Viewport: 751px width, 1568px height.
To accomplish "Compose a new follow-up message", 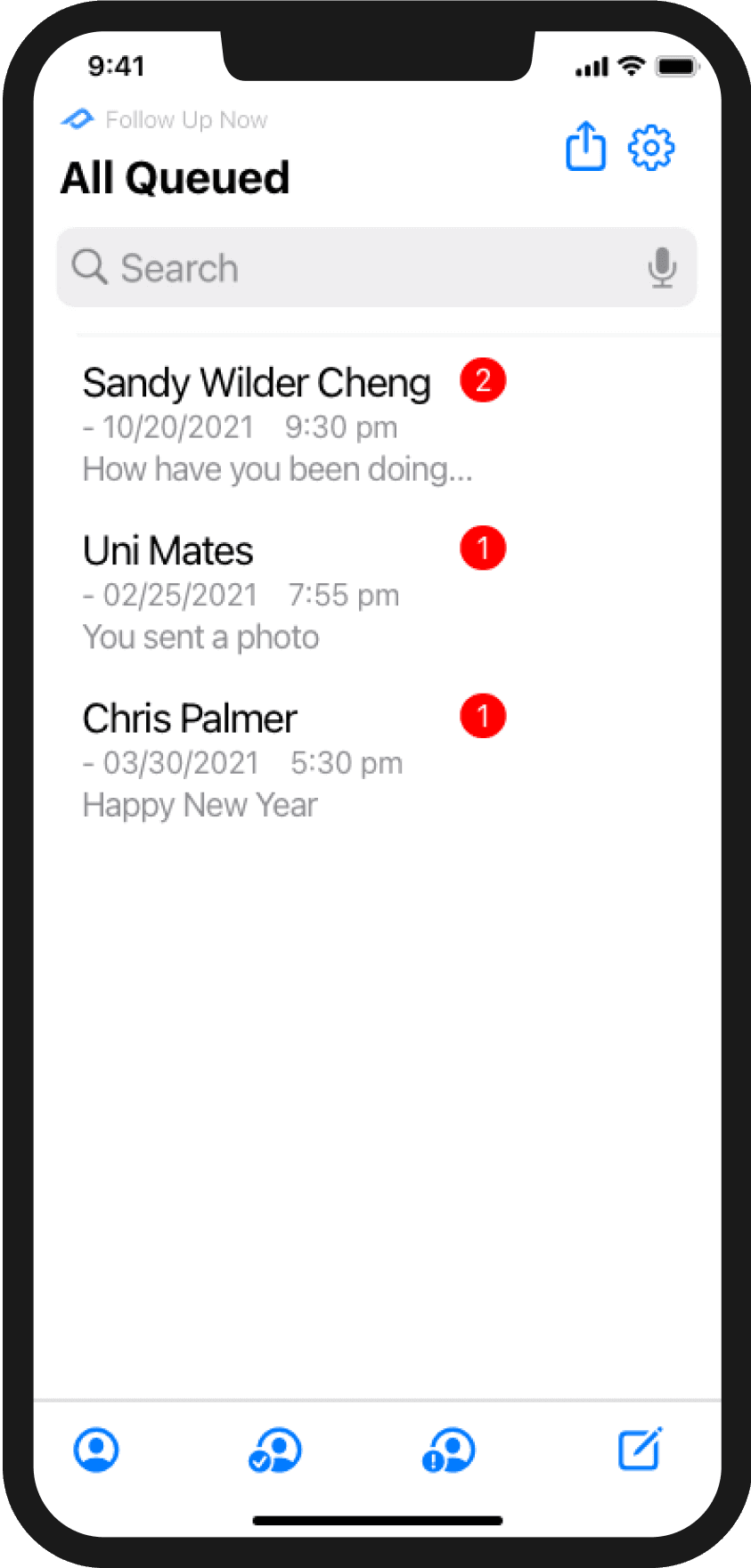I will point(641,1449).
